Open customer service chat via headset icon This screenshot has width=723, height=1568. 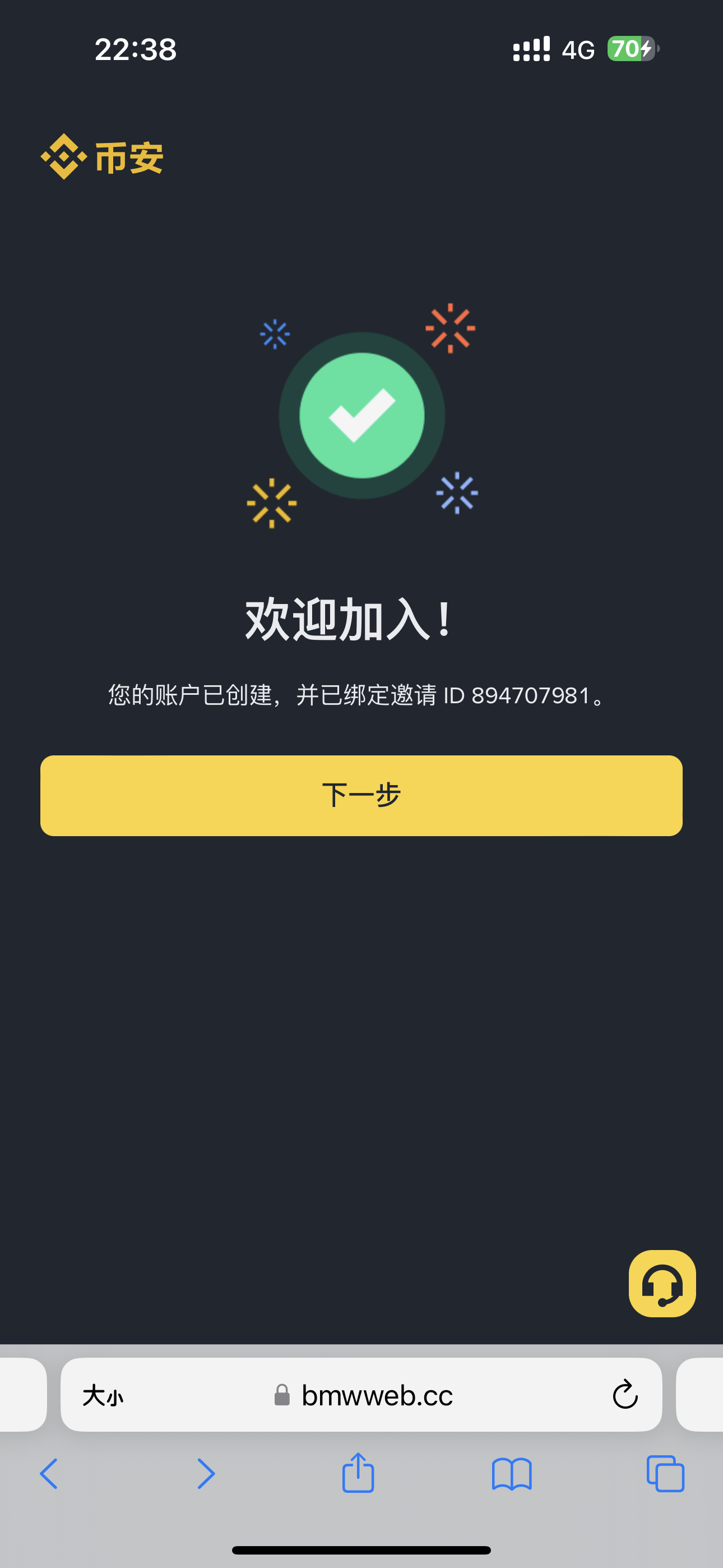point(661,1284)
